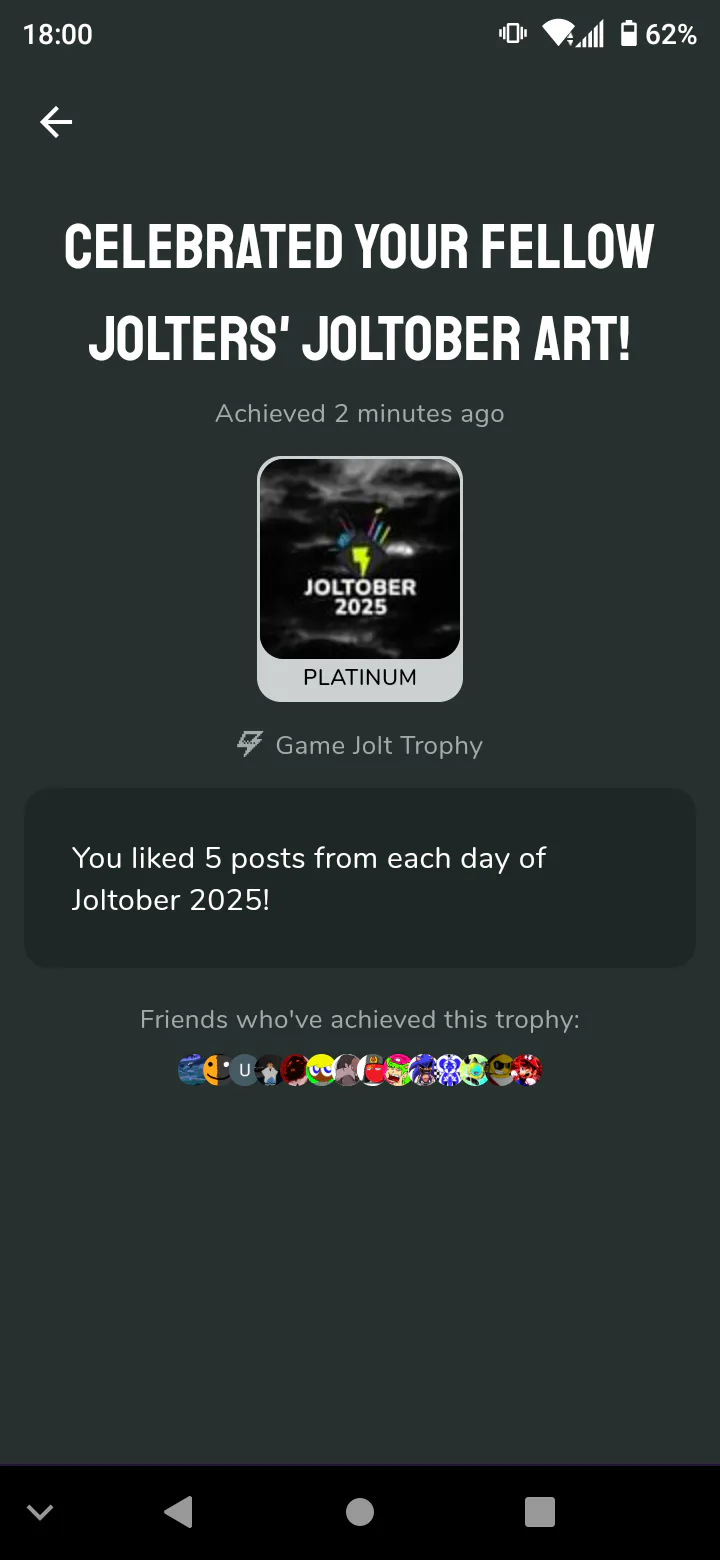Open the list of friends' avatars
The height and width of the screenshot is (1560, 720).
point(360,1070)
